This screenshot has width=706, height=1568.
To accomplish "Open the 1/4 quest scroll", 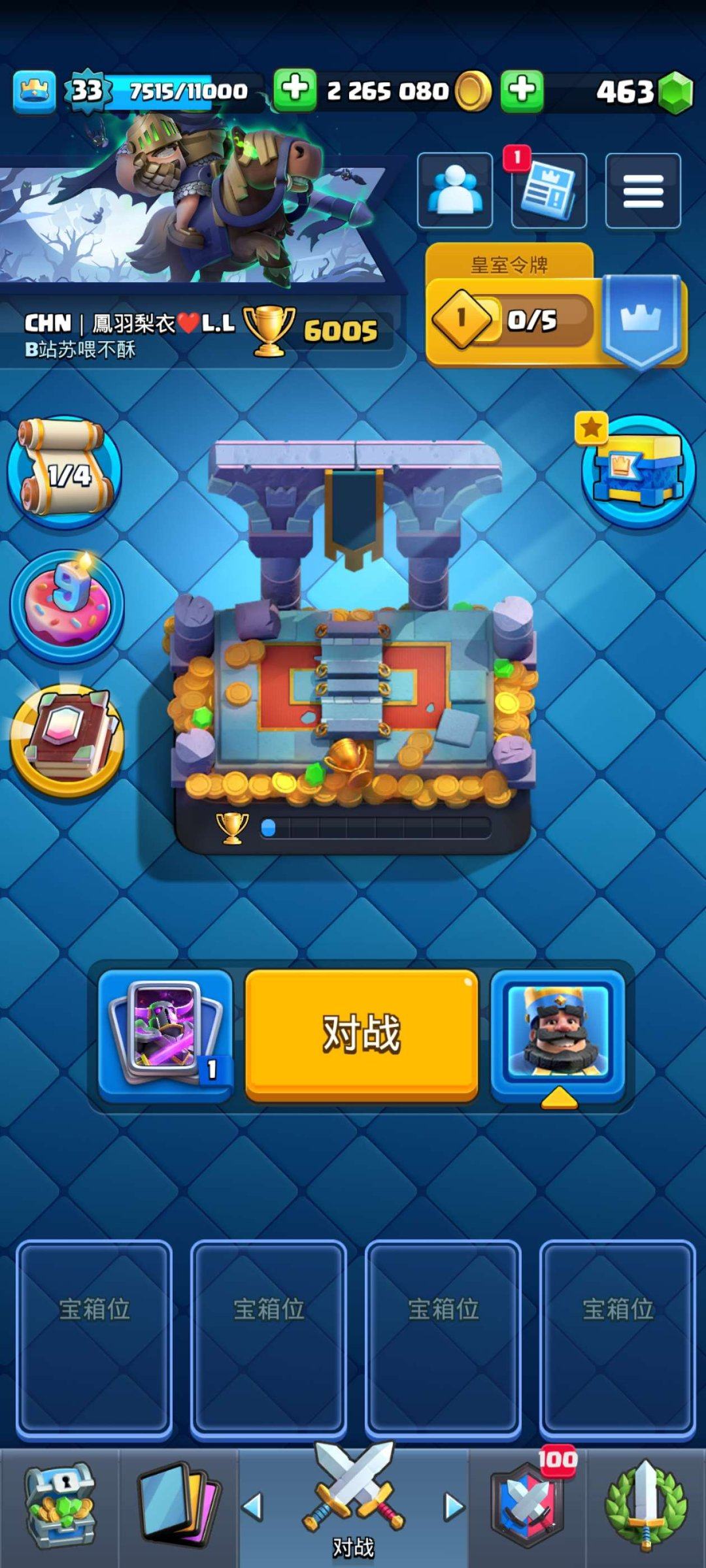I will (x=65, y=471).
